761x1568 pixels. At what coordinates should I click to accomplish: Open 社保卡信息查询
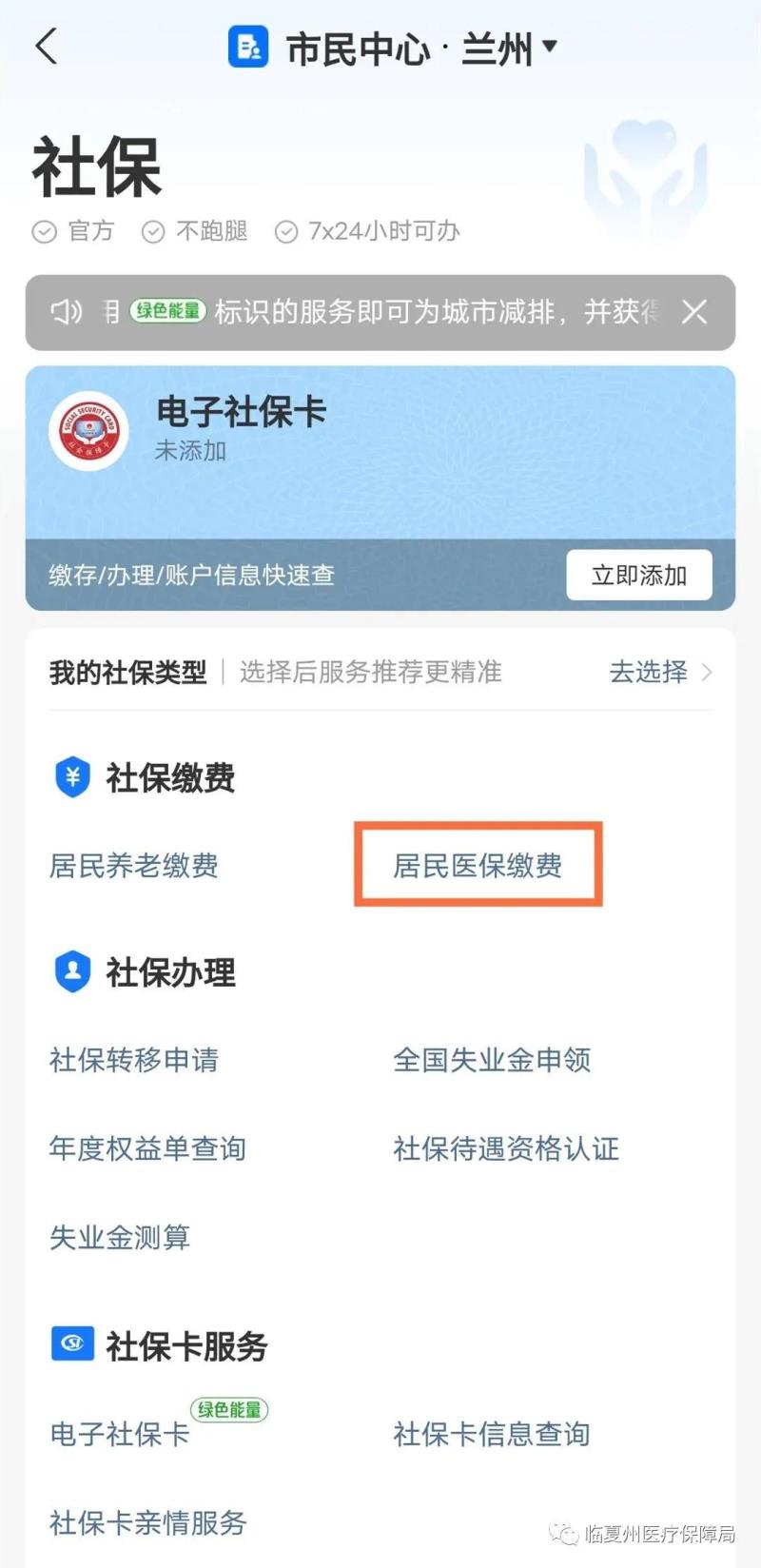click(492, 1434)
